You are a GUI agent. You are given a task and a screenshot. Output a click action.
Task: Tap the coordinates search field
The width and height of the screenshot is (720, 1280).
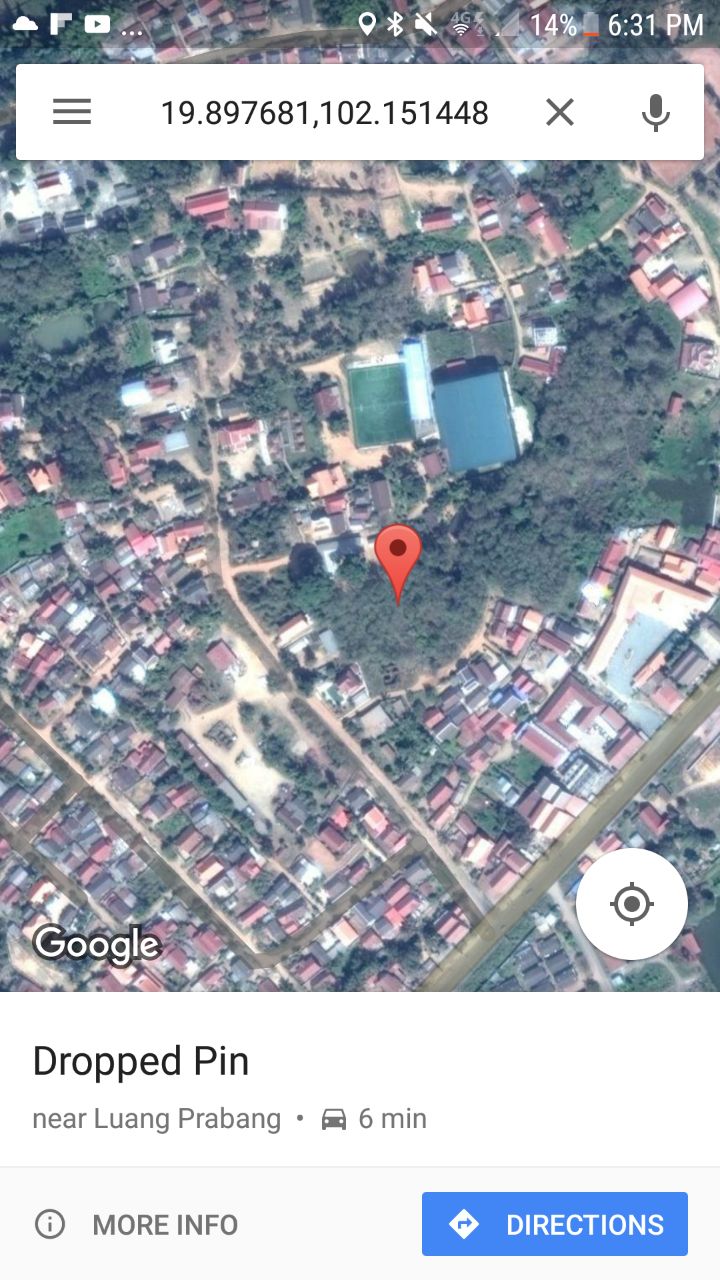tap(324, 113)
